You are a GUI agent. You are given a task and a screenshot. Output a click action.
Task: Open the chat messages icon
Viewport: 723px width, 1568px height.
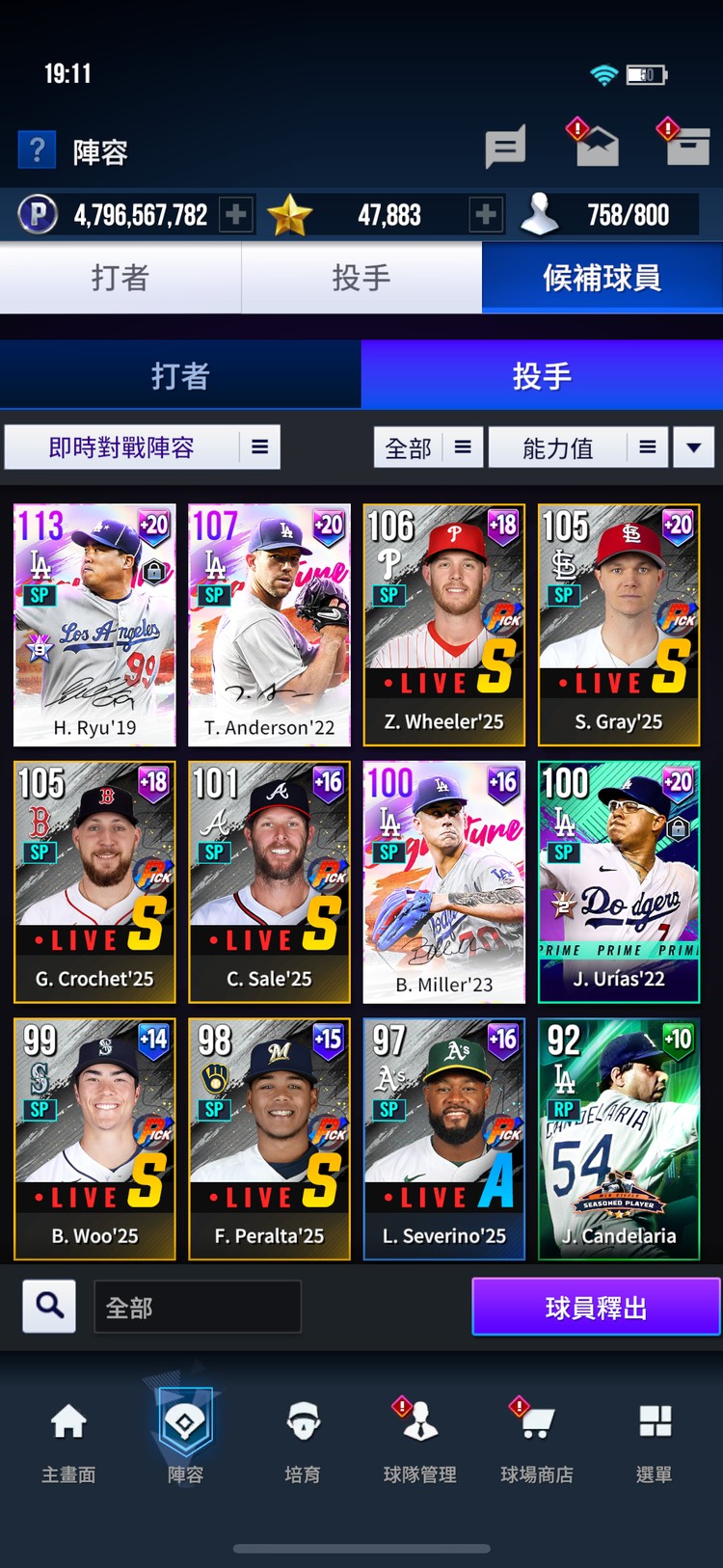(504, 148)
